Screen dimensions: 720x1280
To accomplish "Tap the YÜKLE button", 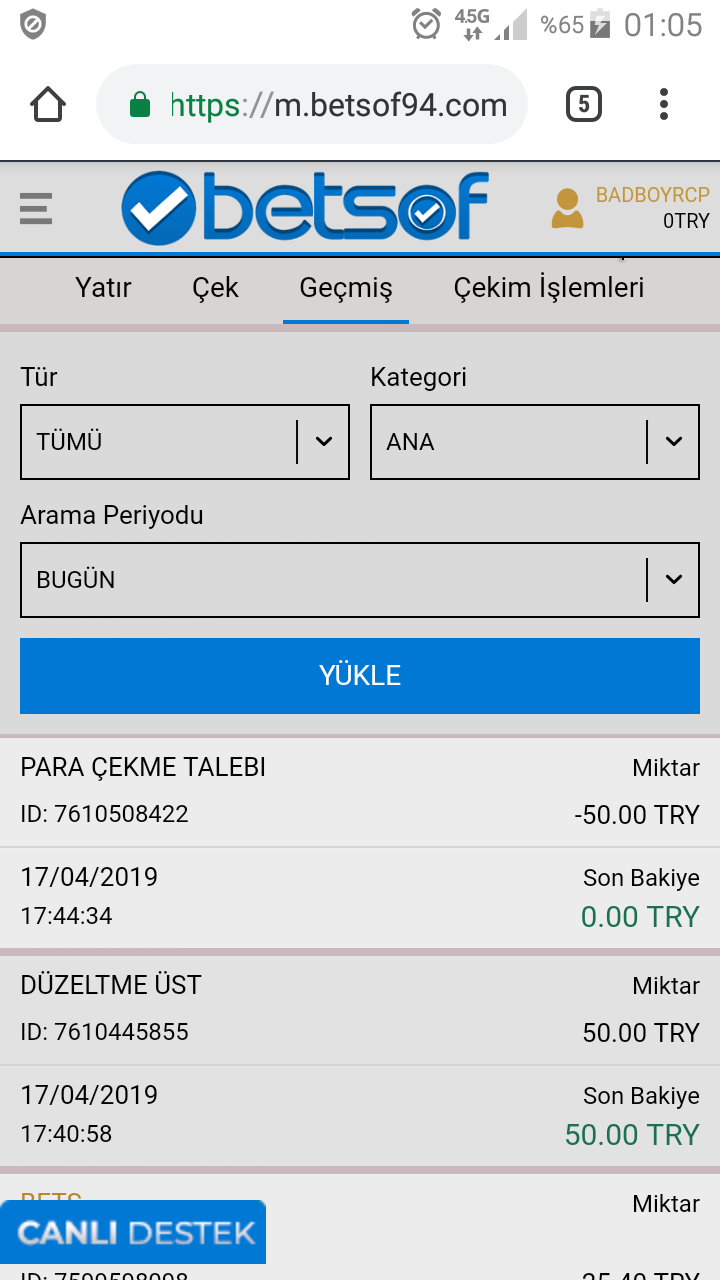I will [x=360, y=676].
